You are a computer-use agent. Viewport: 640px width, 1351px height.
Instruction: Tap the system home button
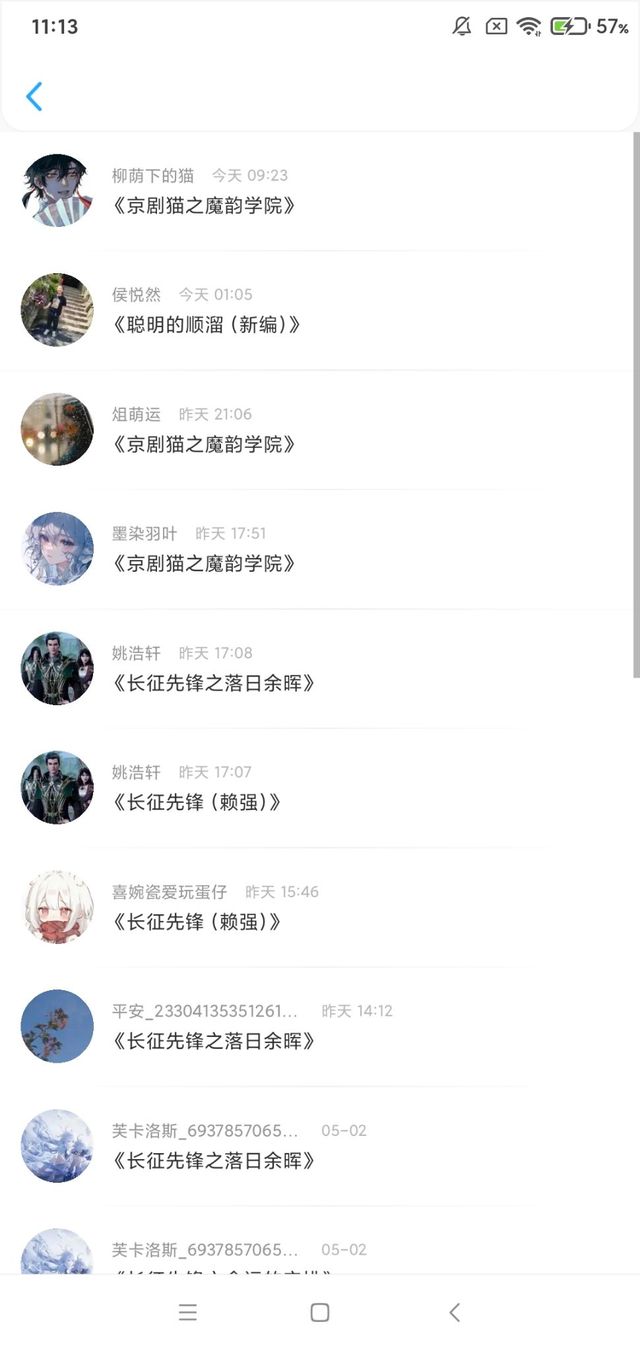(x=320, y=1312)
